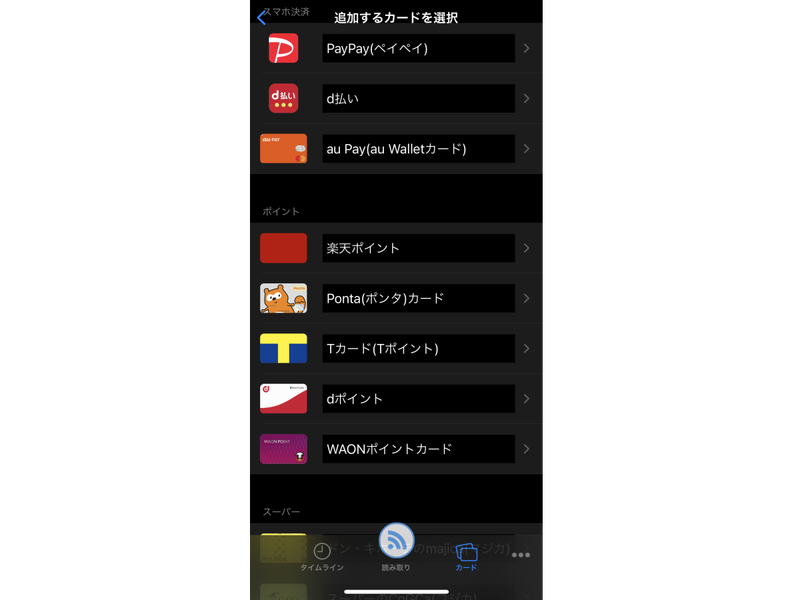
Task: Choose WAONポイントカード row
Action: (x=418, y=448)
